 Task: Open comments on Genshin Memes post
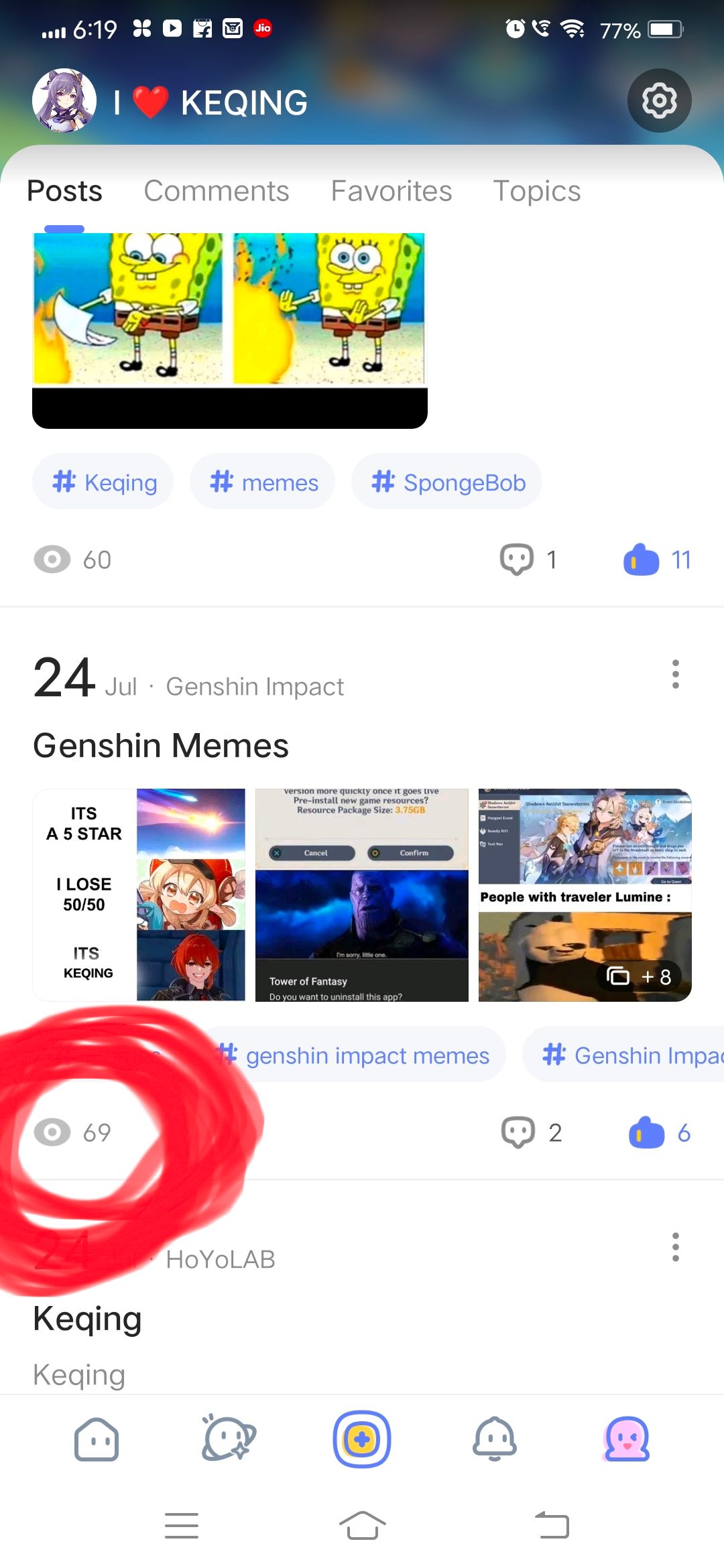(518, 1132)
